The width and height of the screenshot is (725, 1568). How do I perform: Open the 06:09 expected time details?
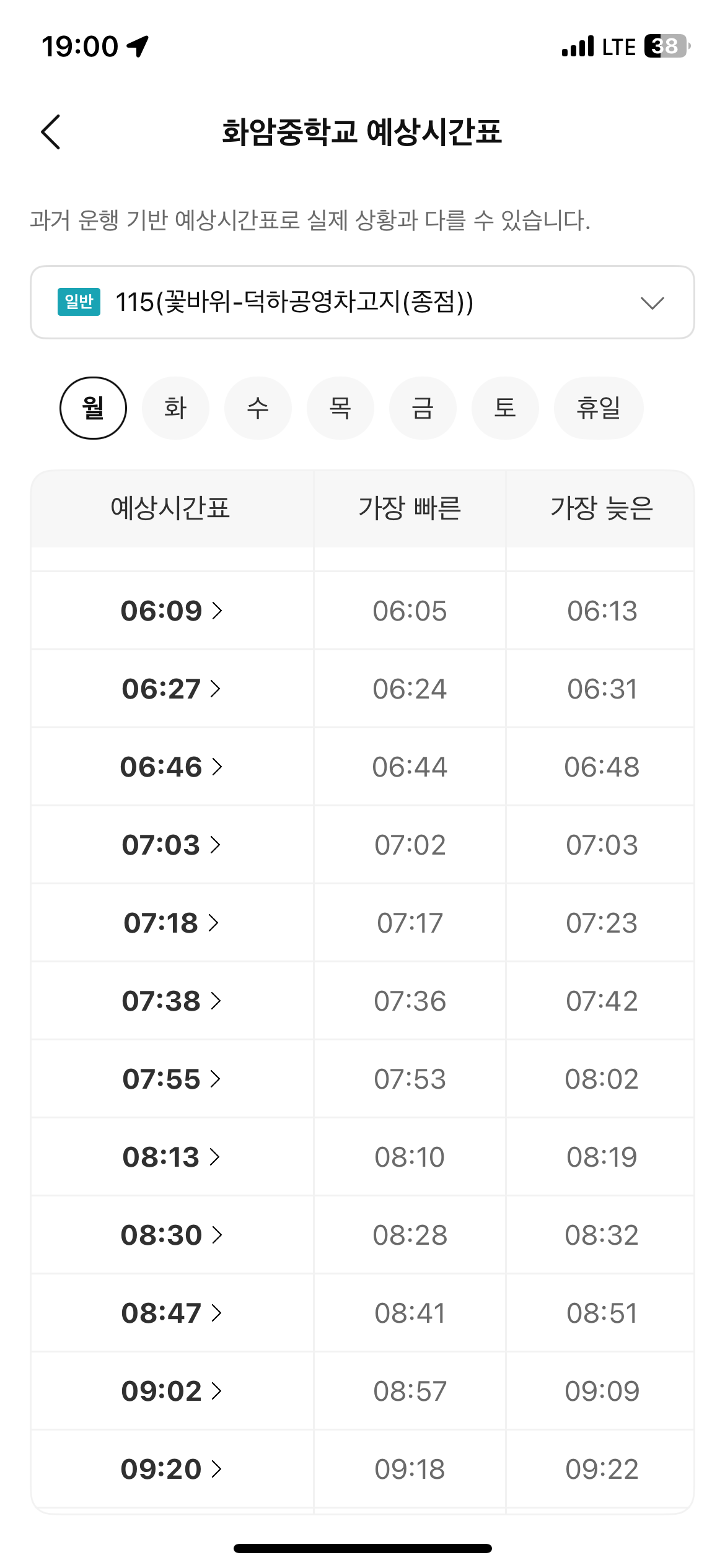[x=171, y=611]
